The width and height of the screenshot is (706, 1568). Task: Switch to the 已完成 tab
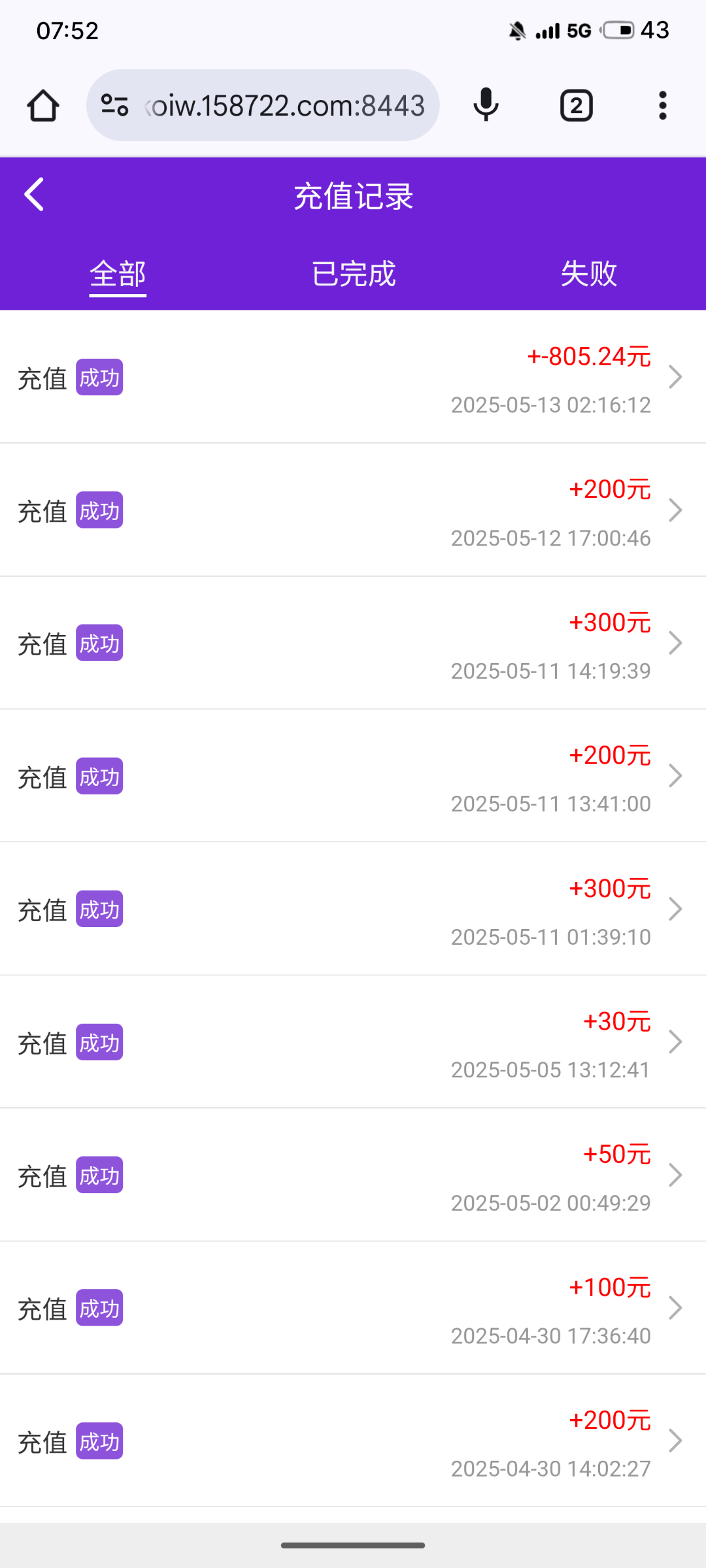coord(353,274)
